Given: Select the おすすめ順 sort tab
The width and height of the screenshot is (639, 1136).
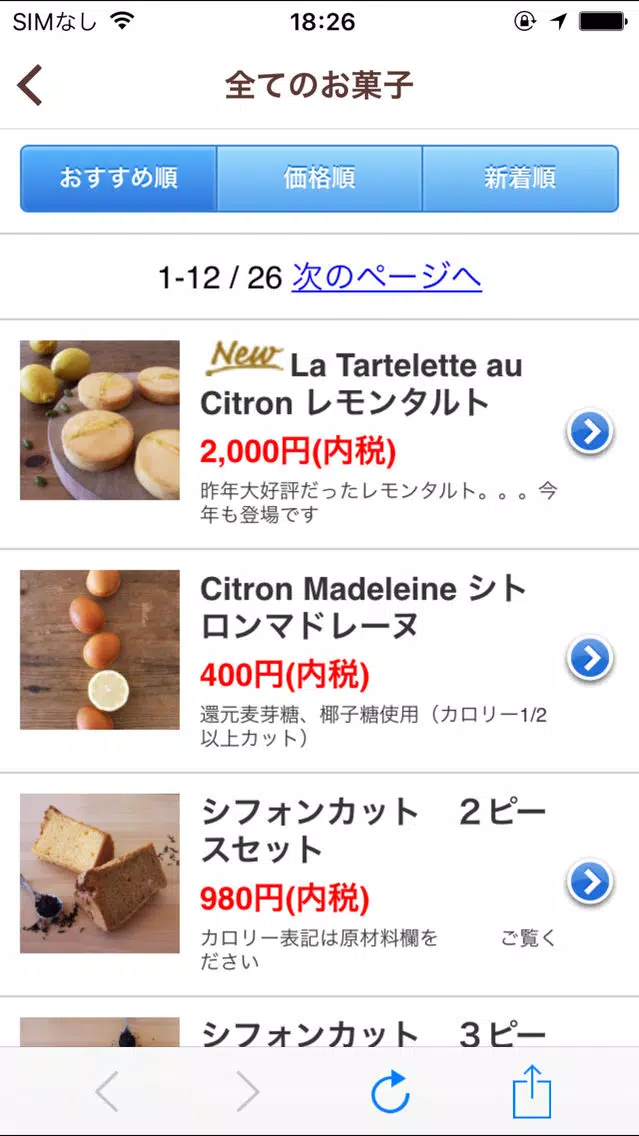Looking at the screenshot, I should pyautogui.click(x=119, y=178).
